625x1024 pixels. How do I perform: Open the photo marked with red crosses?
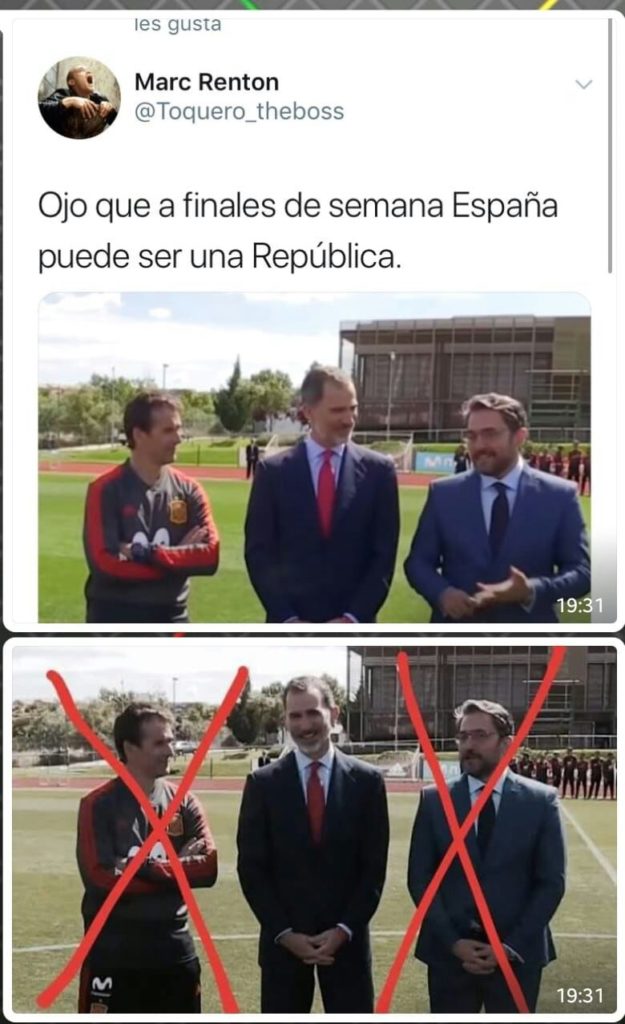[313, 829]
